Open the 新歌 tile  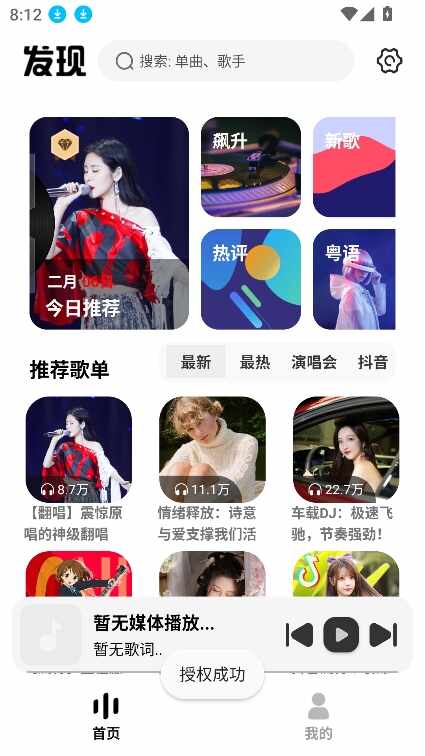[x=354, y=167]
